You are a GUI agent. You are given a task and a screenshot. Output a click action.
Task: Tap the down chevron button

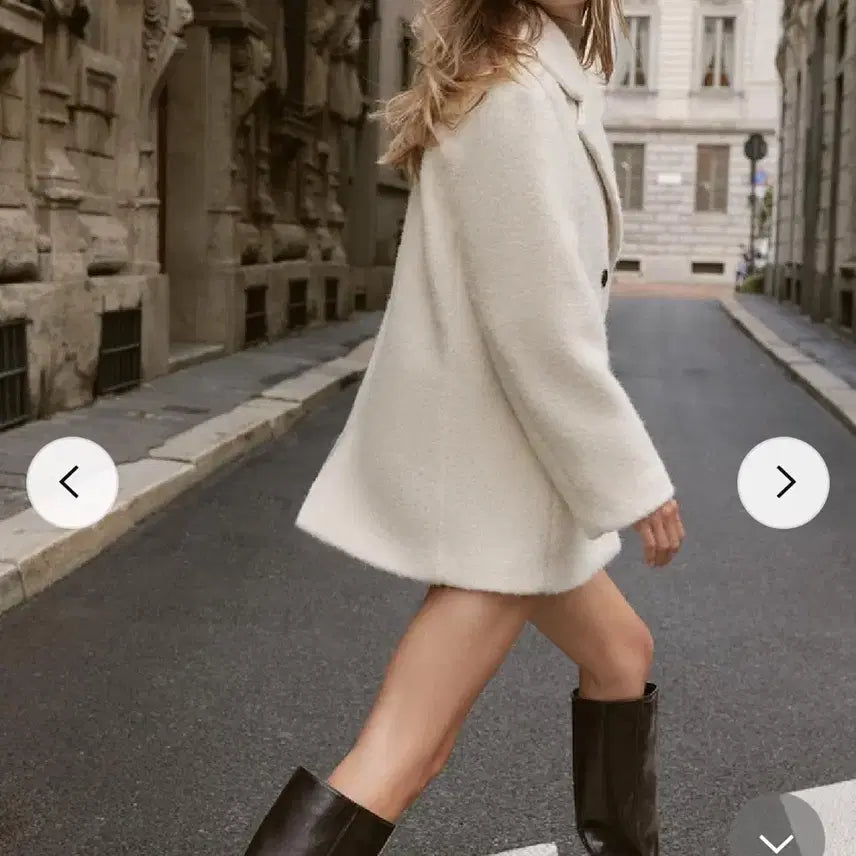(x=776, y=836)
